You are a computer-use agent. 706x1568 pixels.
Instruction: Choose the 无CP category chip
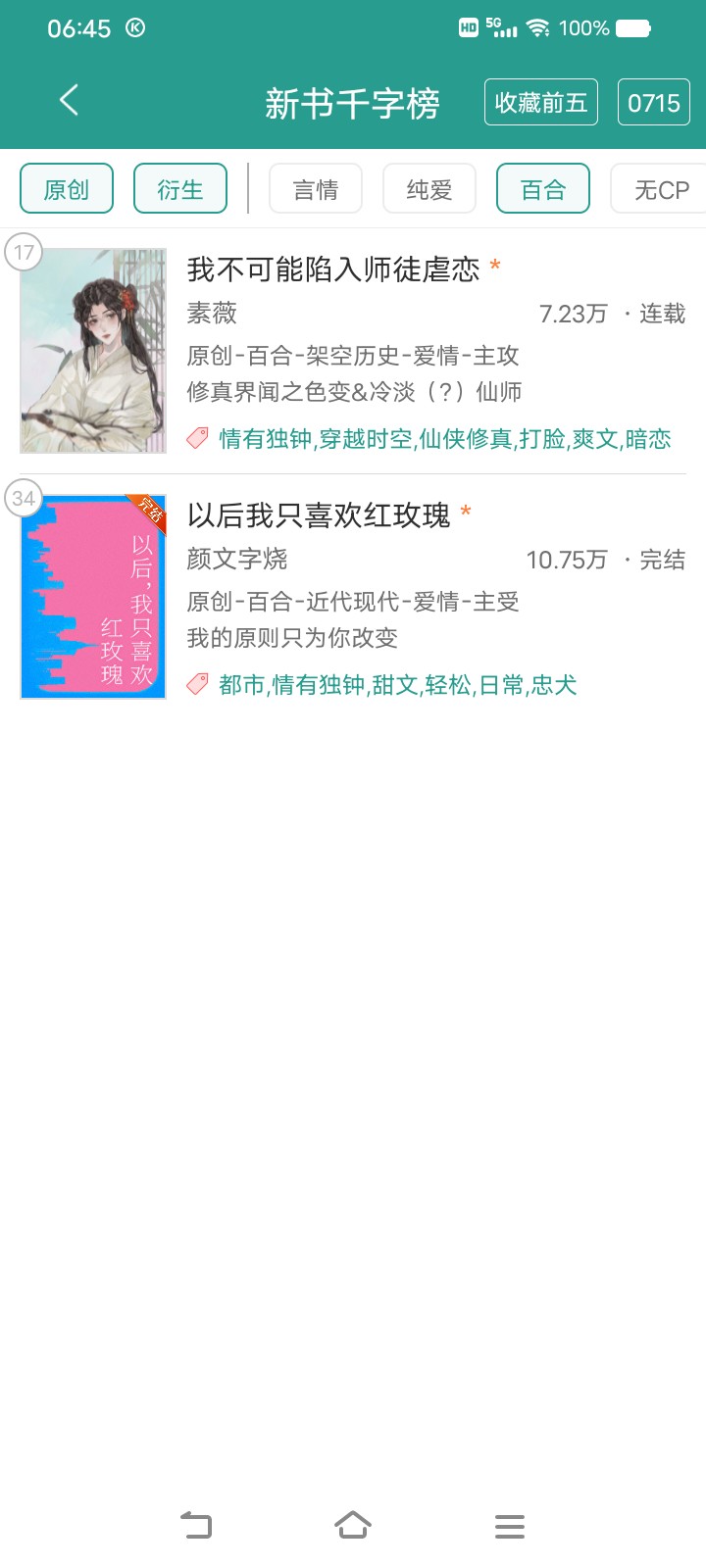[659, 188]
